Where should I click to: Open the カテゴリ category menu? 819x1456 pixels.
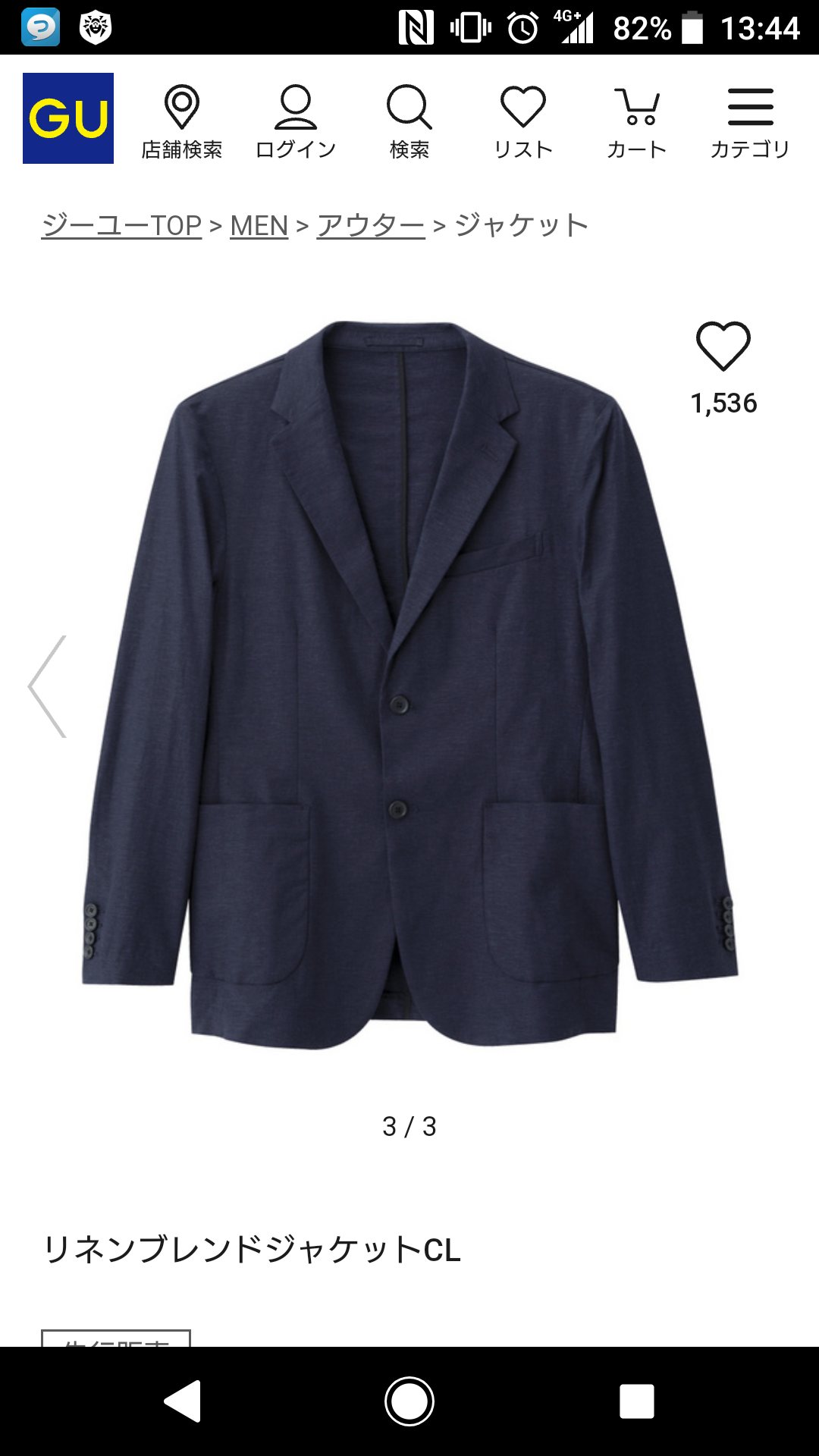750,121
